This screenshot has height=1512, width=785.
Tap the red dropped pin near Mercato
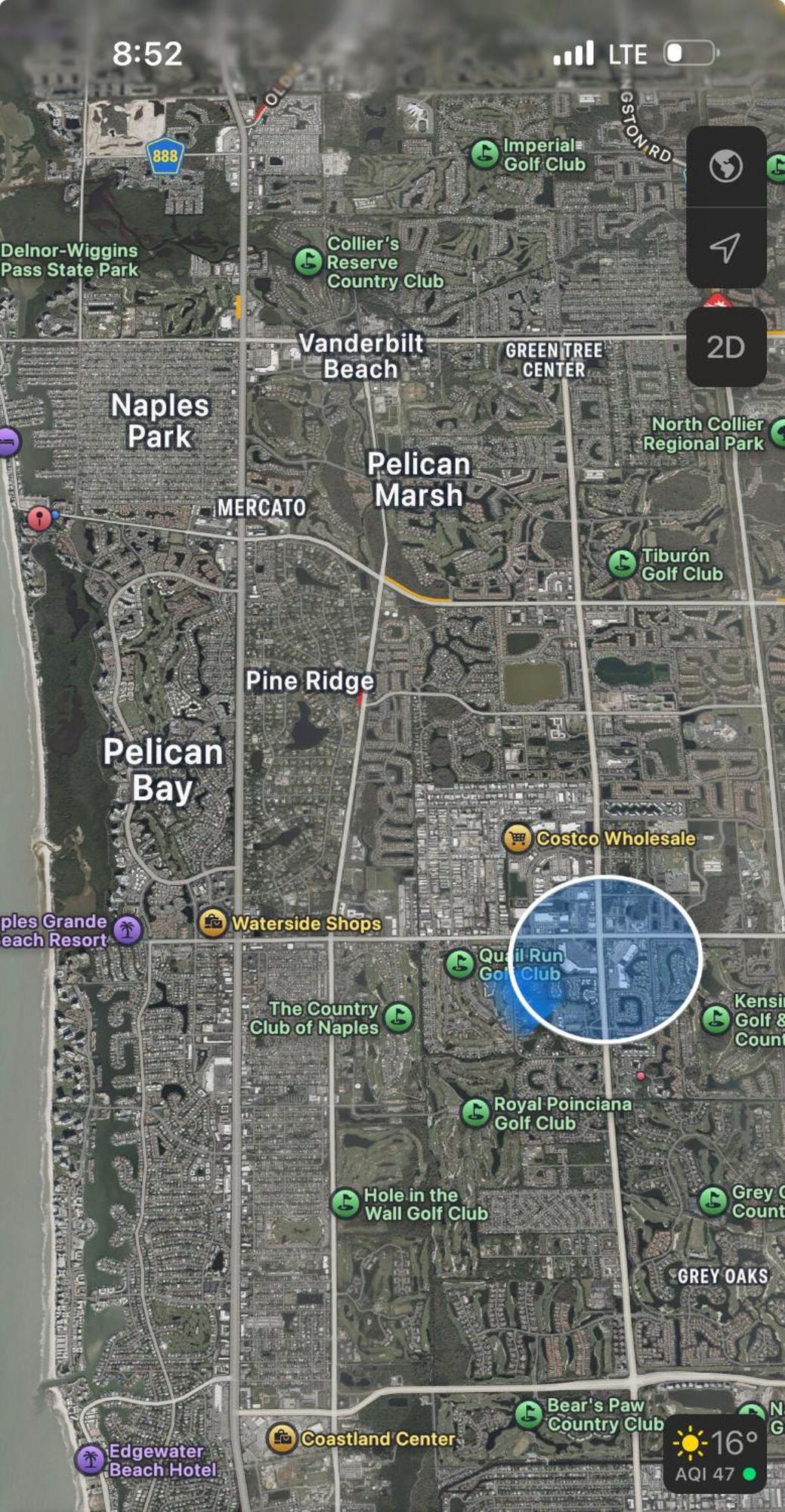pyautogui.click(x=39, y=518)
